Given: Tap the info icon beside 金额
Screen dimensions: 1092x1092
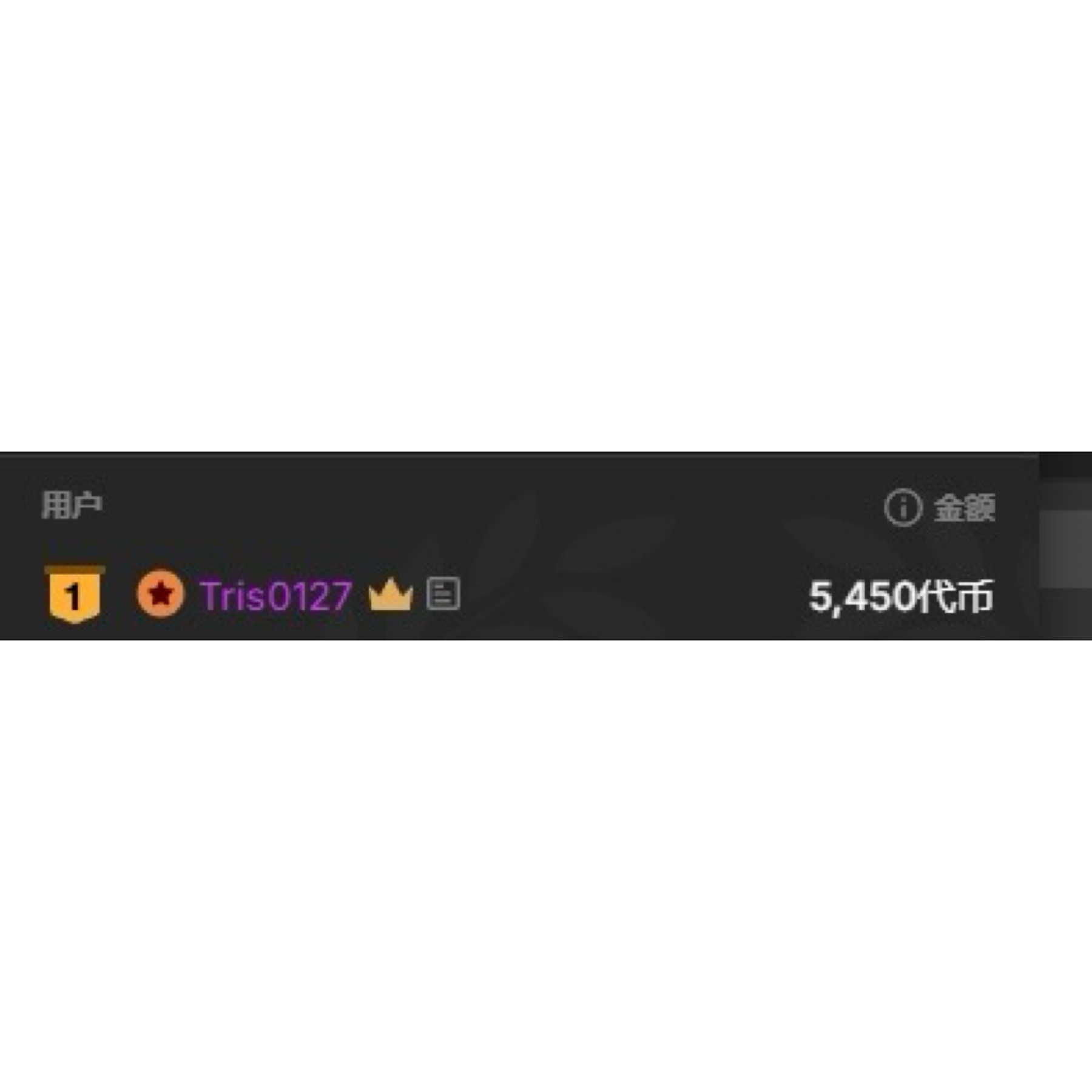Looking at the screenshot, I should click(903, 507).
